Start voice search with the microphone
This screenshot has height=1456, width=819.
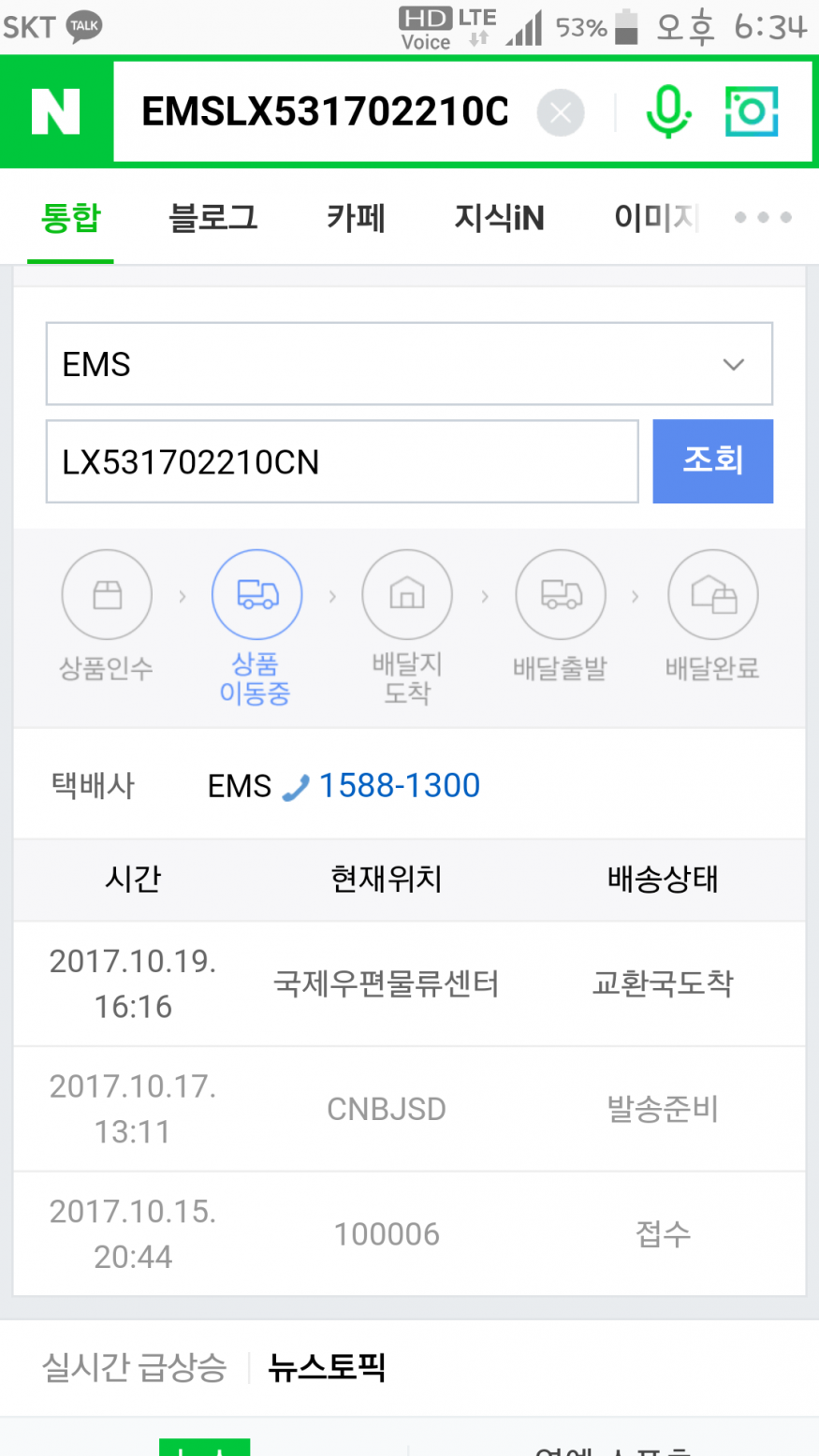point(668,112)
